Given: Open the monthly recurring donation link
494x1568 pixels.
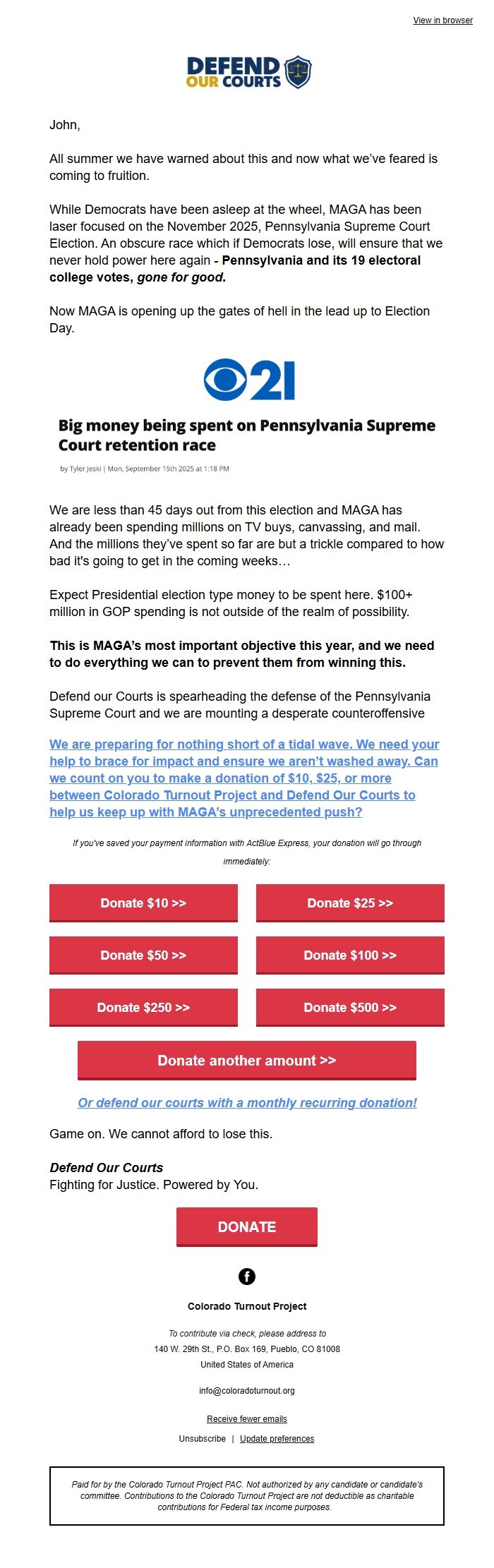Looking at the screenshot, I should point(247,1102).
